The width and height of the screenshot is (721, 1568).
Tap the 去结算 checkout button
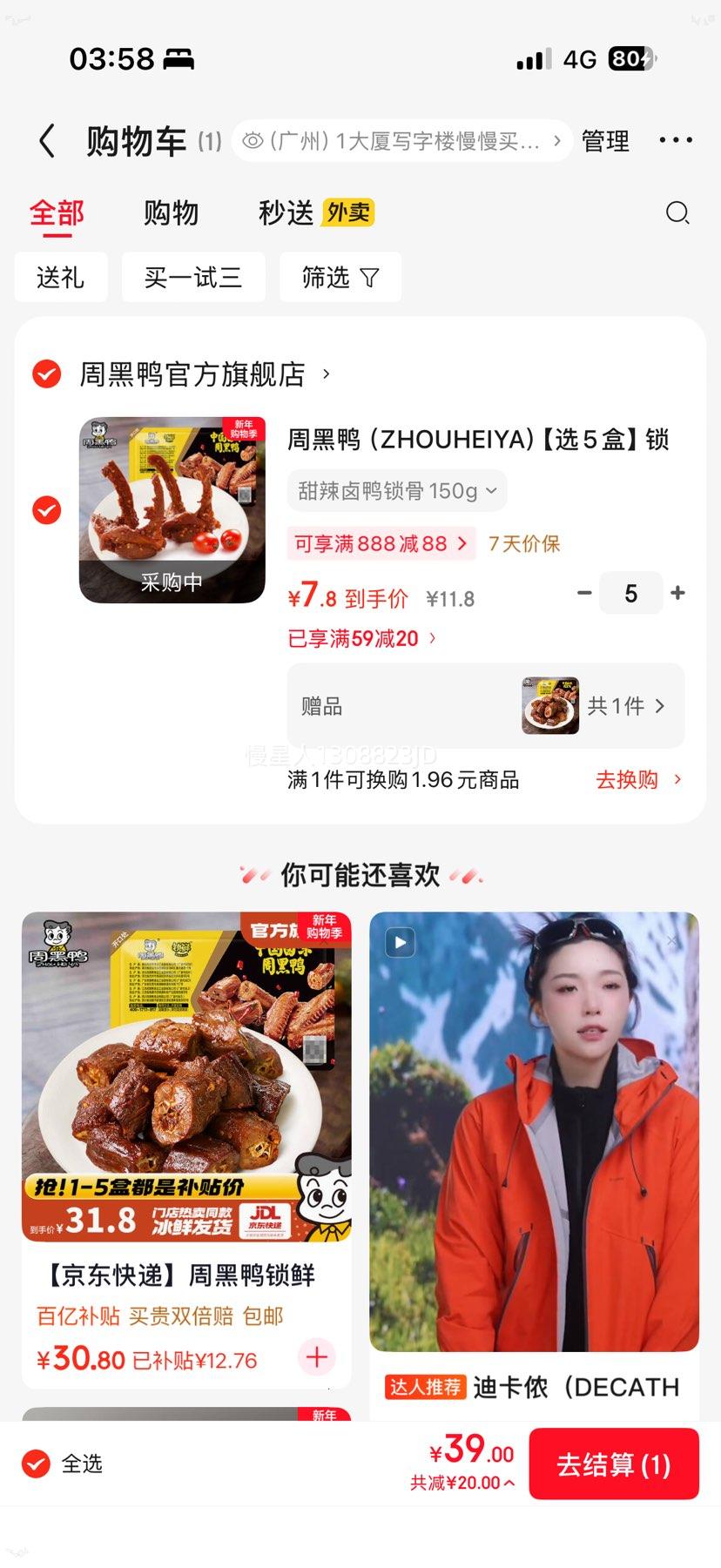tap(614, 1464)
